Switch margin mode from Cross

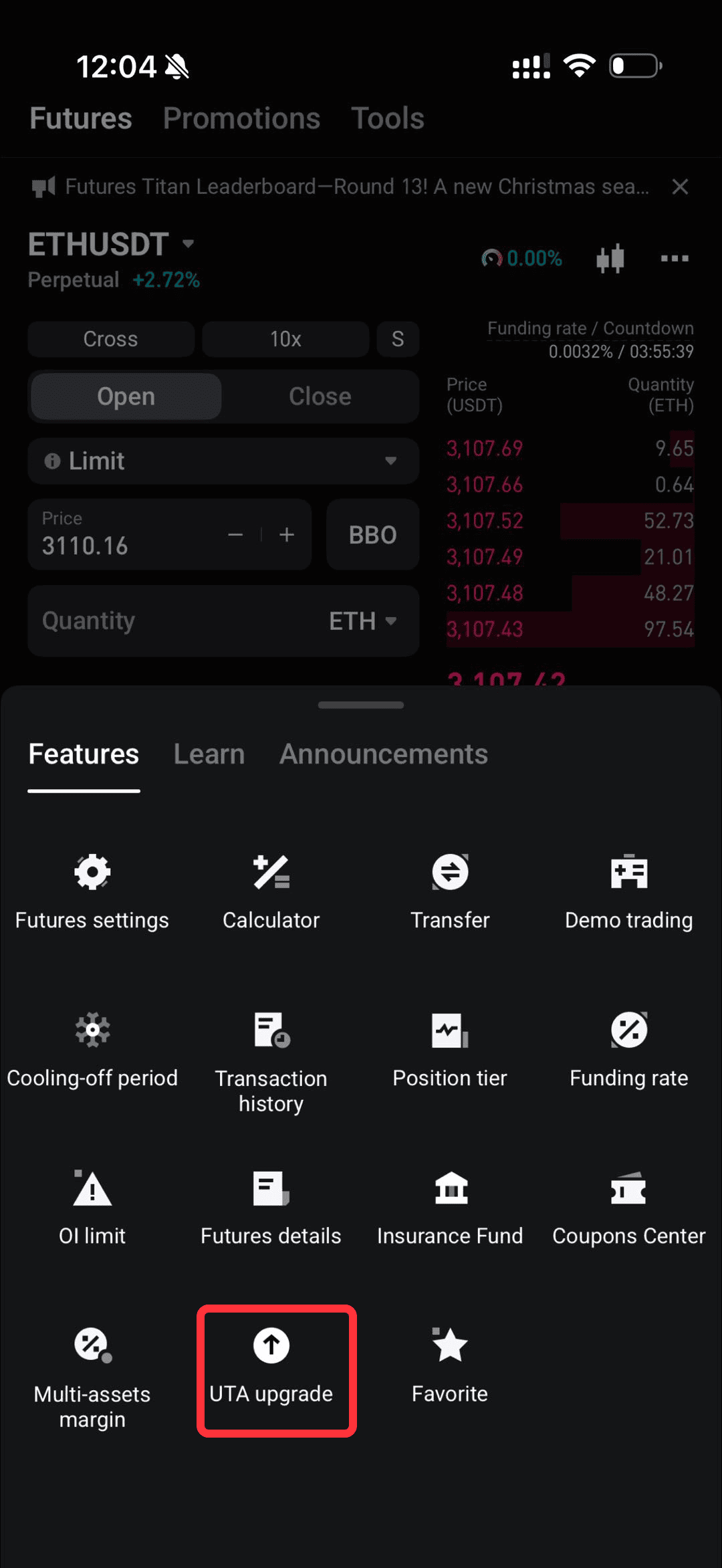tap(110, 339)
